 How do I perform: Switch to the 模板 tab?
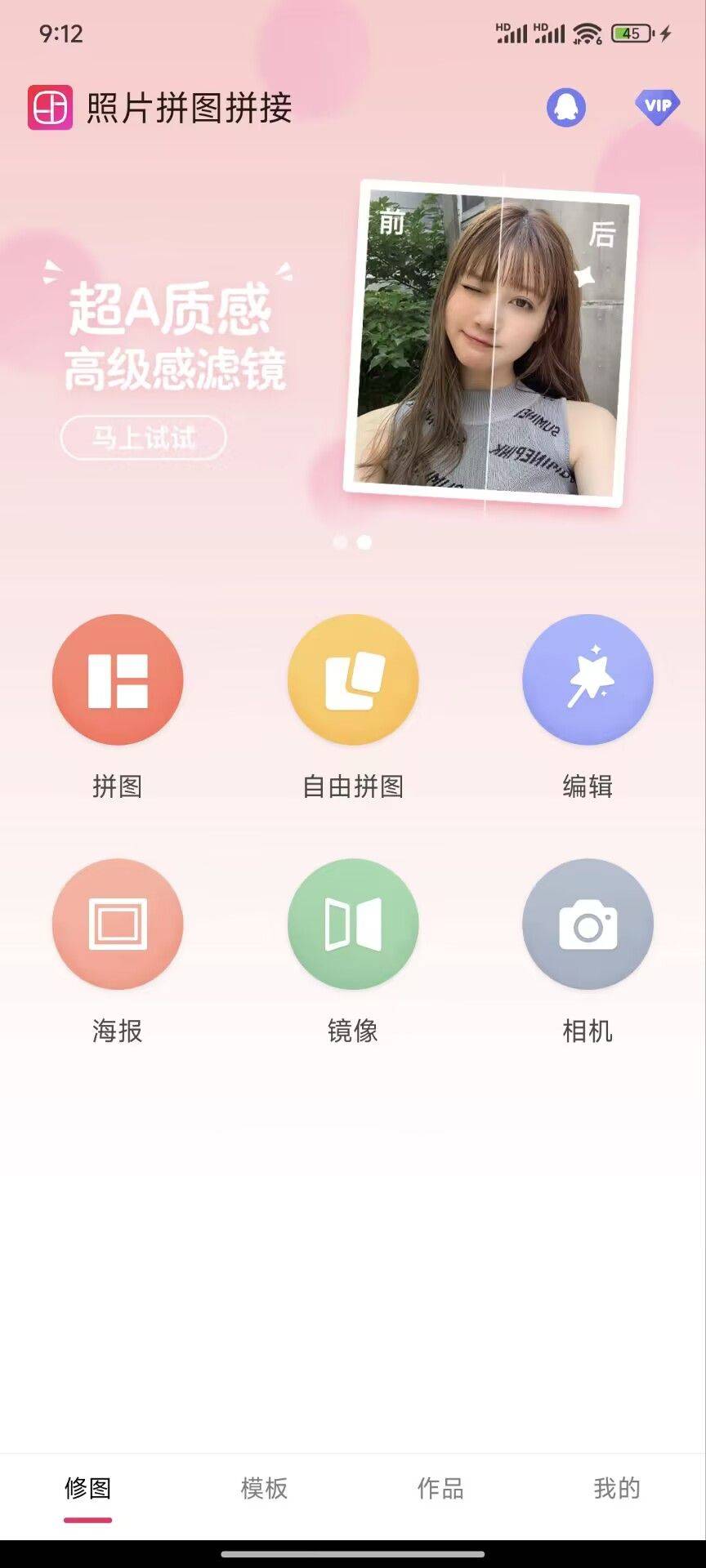(264, 1488)
